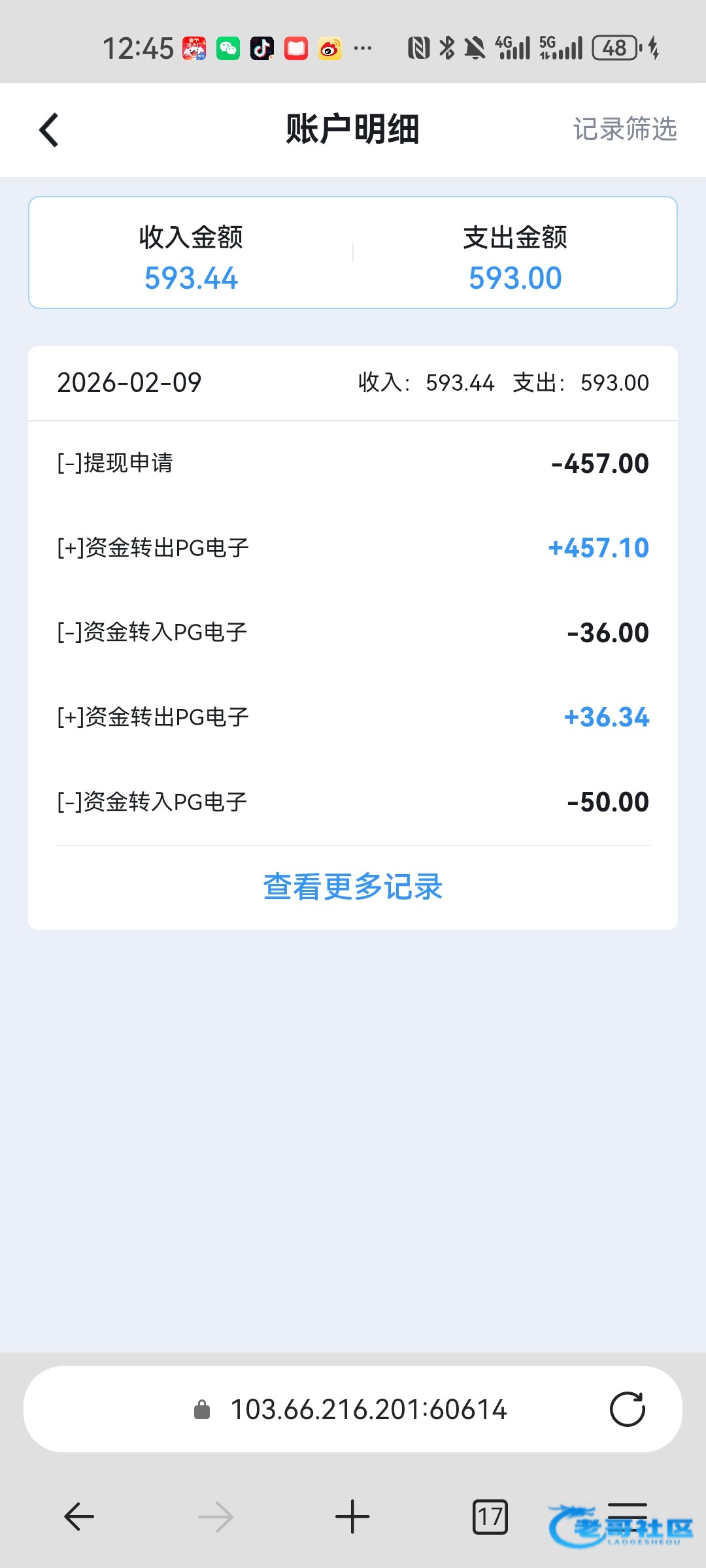This screenshot has width=706, height=1568.
Task: View more records via 查看更多记录
Action: point(352,887)
